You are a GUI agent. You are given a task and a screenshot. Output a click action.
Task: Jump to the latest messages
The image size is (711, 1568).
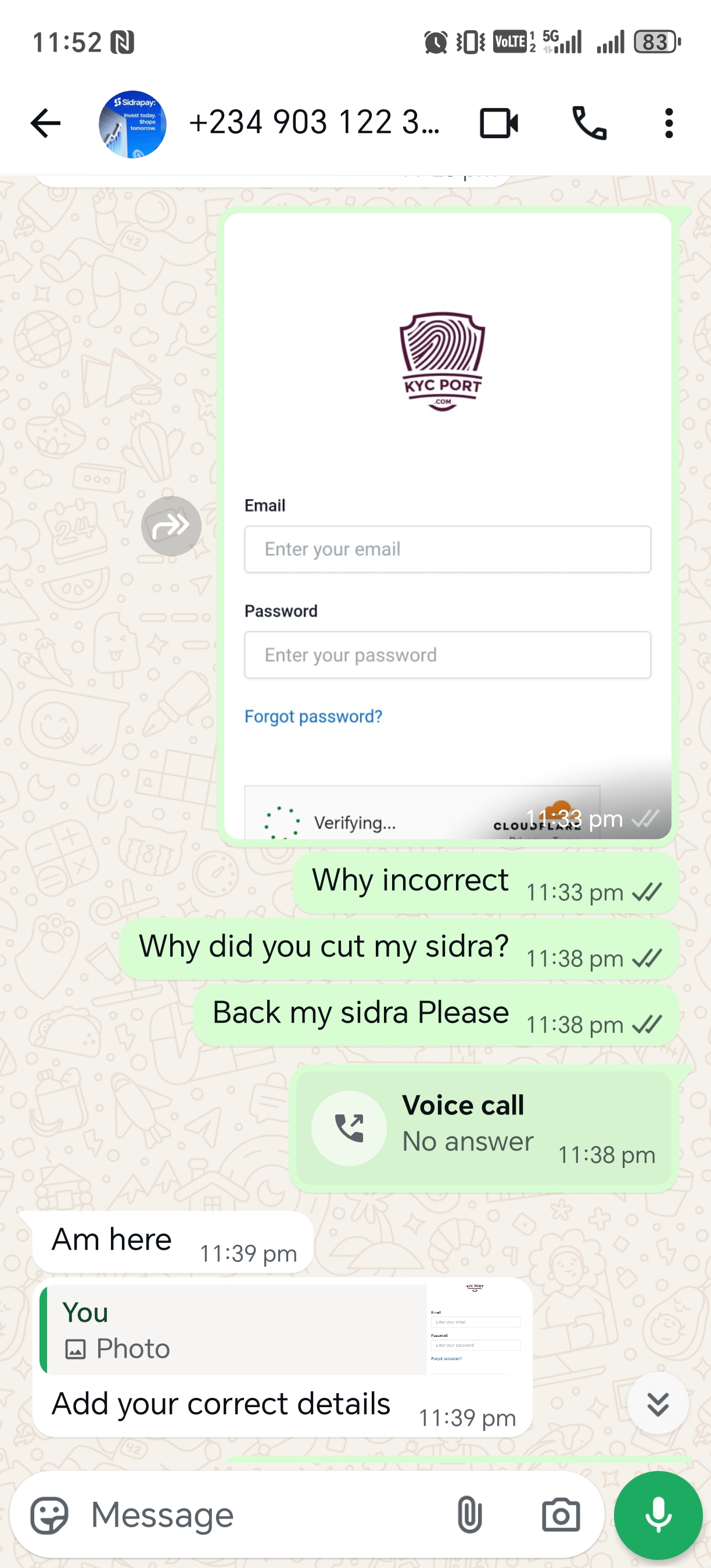[x=658, y=1403]
